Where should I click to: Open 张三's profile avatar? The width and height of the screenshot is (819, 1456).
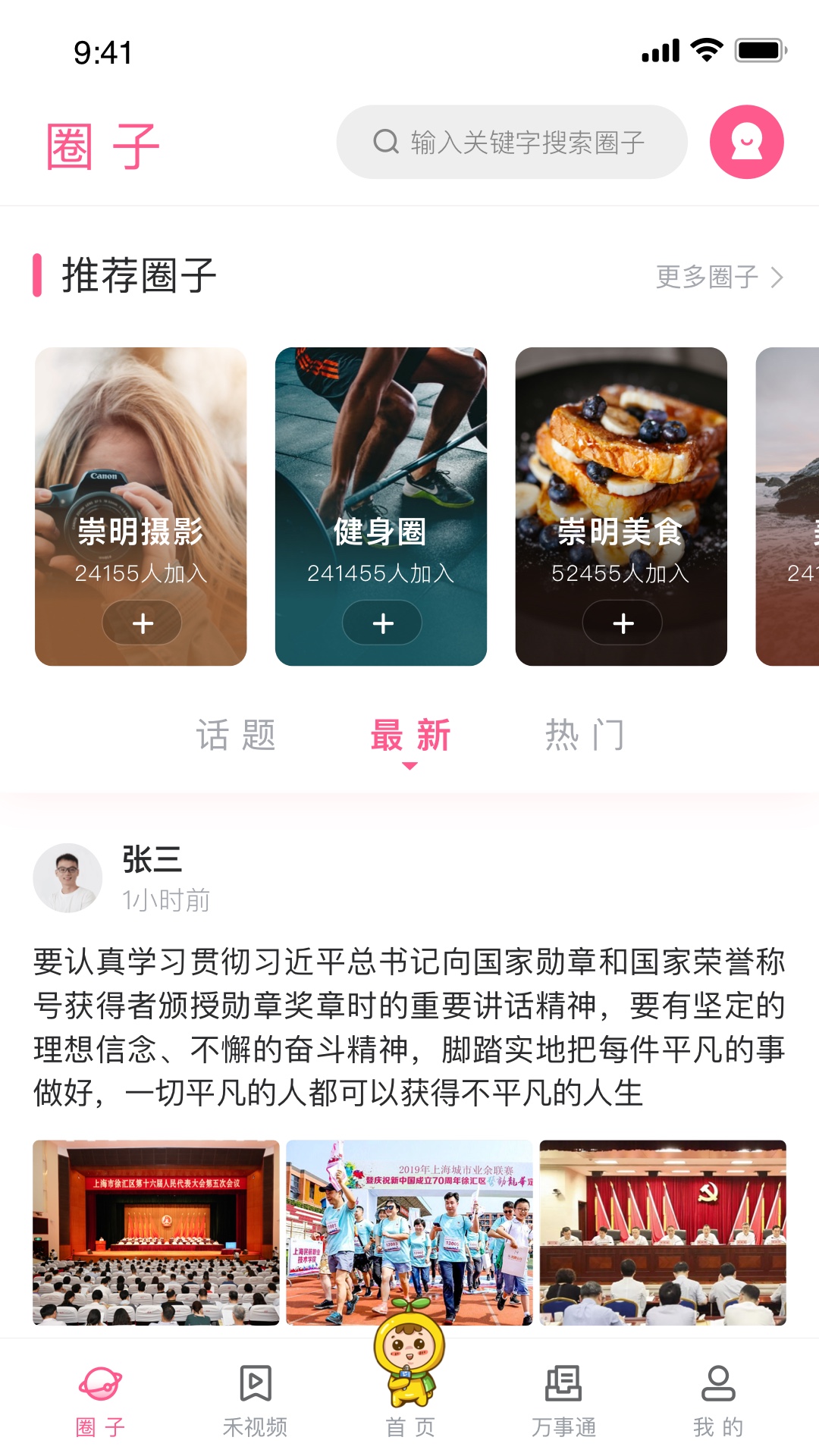coord(67,877)
